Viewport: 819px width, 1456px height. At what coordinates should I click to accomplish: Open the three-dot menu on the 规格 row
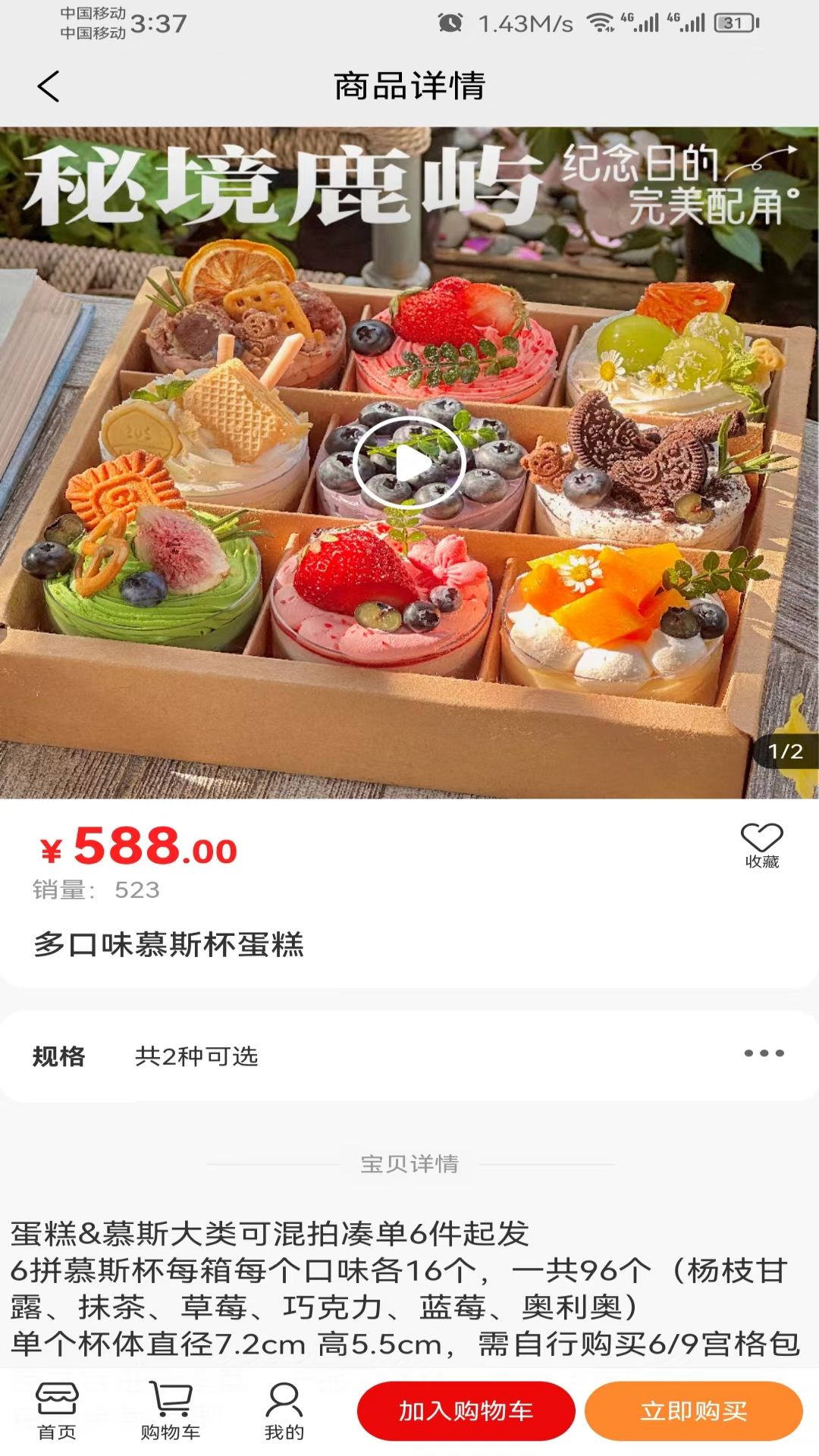pyautogui.click(x=766, y=1054)
